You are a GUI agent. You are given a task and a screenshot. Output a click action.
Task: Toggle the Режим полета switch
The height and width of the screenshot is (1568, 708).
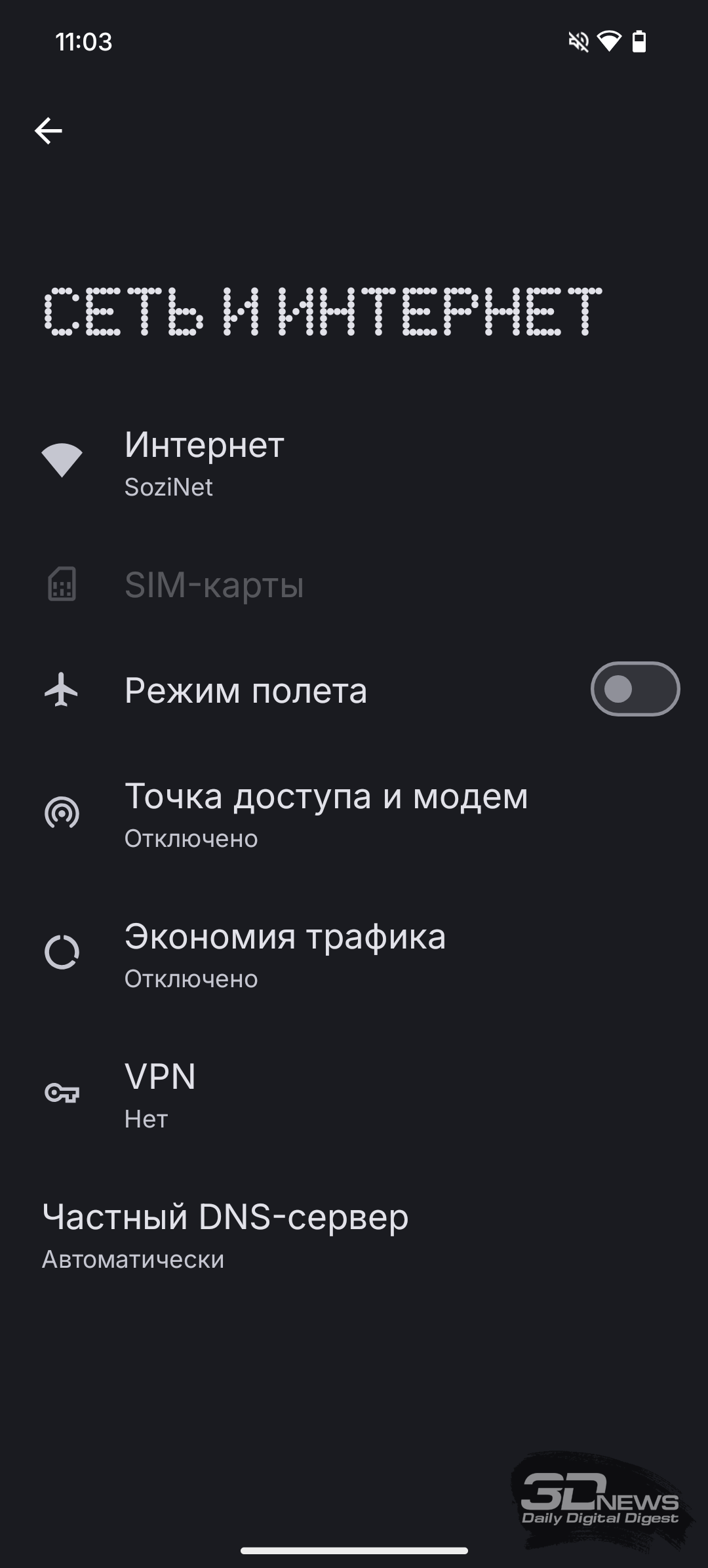[x=635, y=689]
